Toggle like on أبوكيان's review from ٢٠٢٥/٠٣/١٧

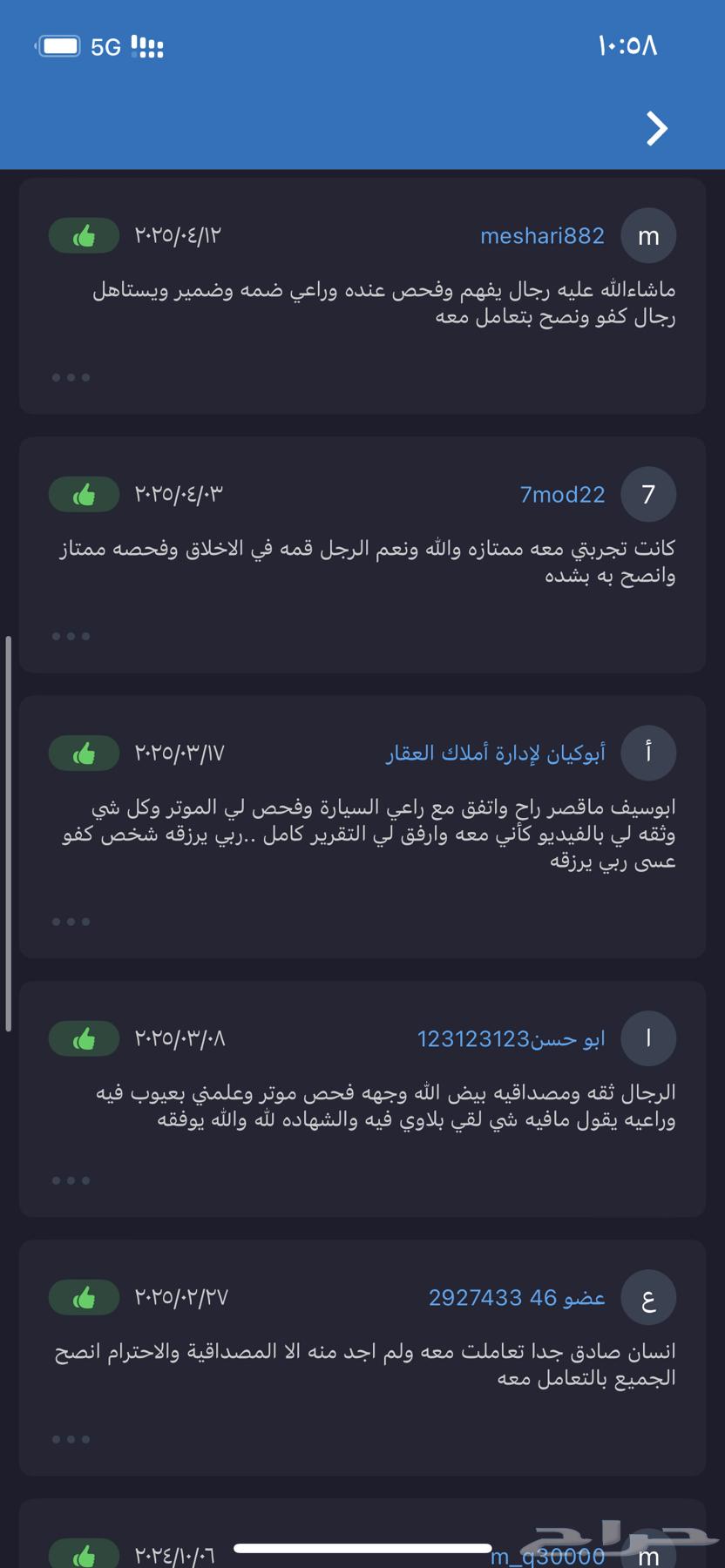coord(84,753)
